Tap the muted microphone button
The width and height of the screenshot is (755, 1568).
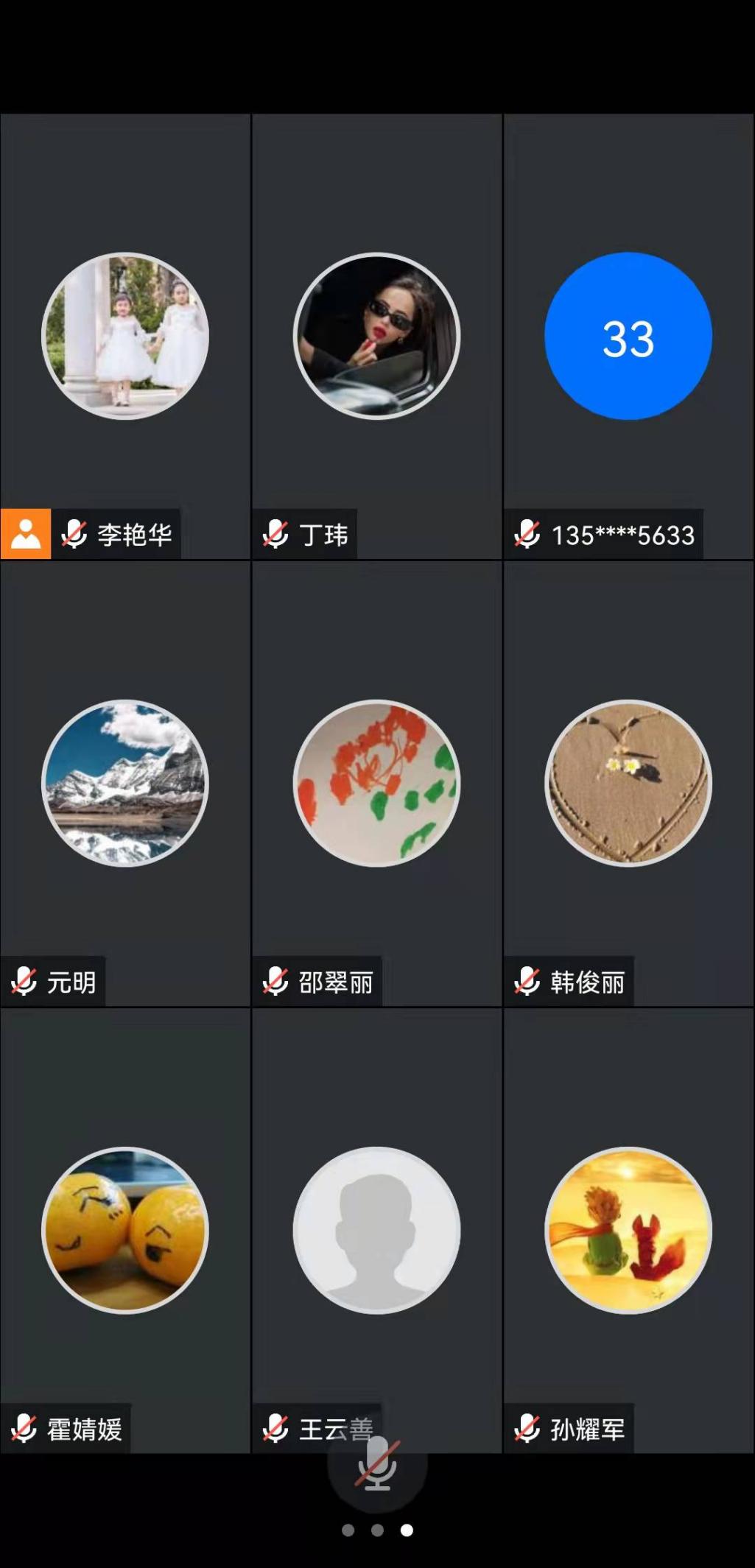pos(377,1465)
